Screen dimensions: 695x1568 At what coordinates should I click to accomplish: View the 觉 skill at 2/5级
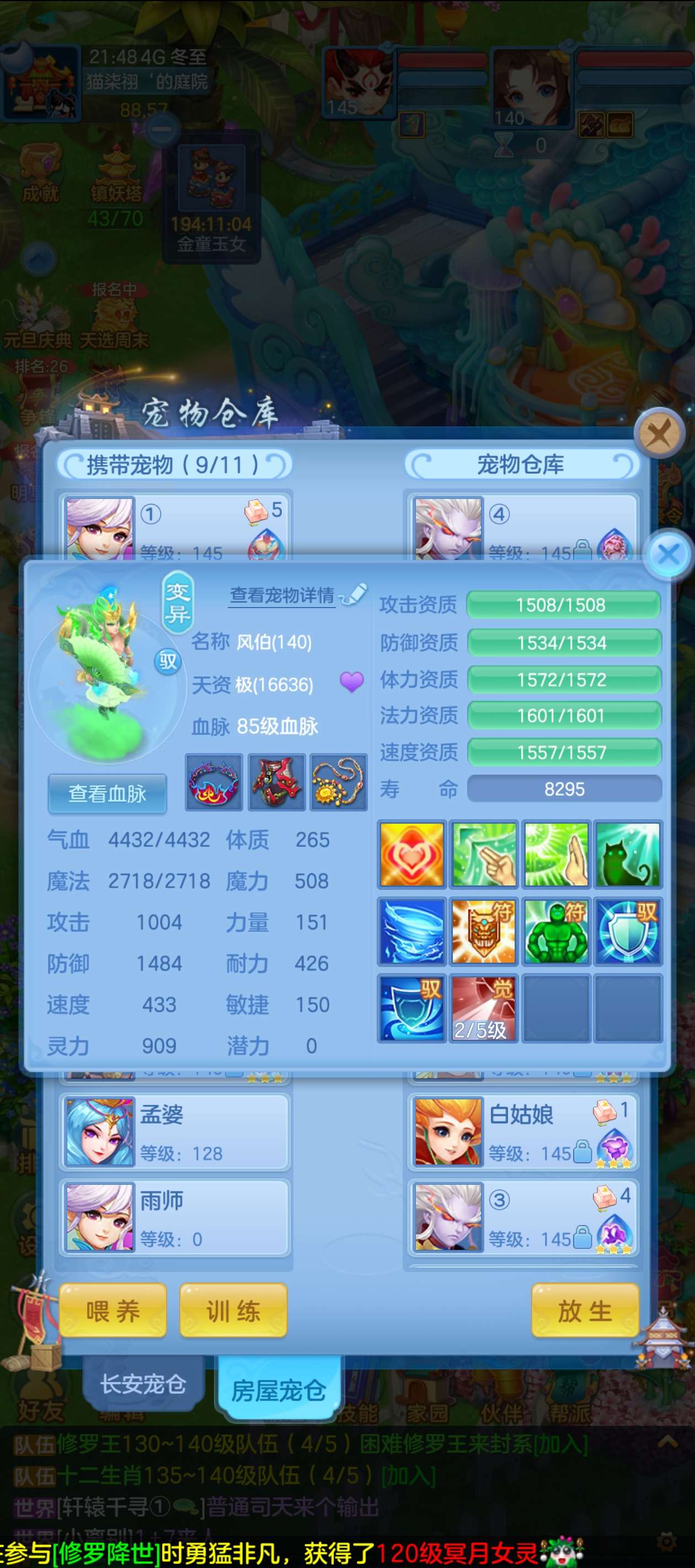click(484, 1008)
